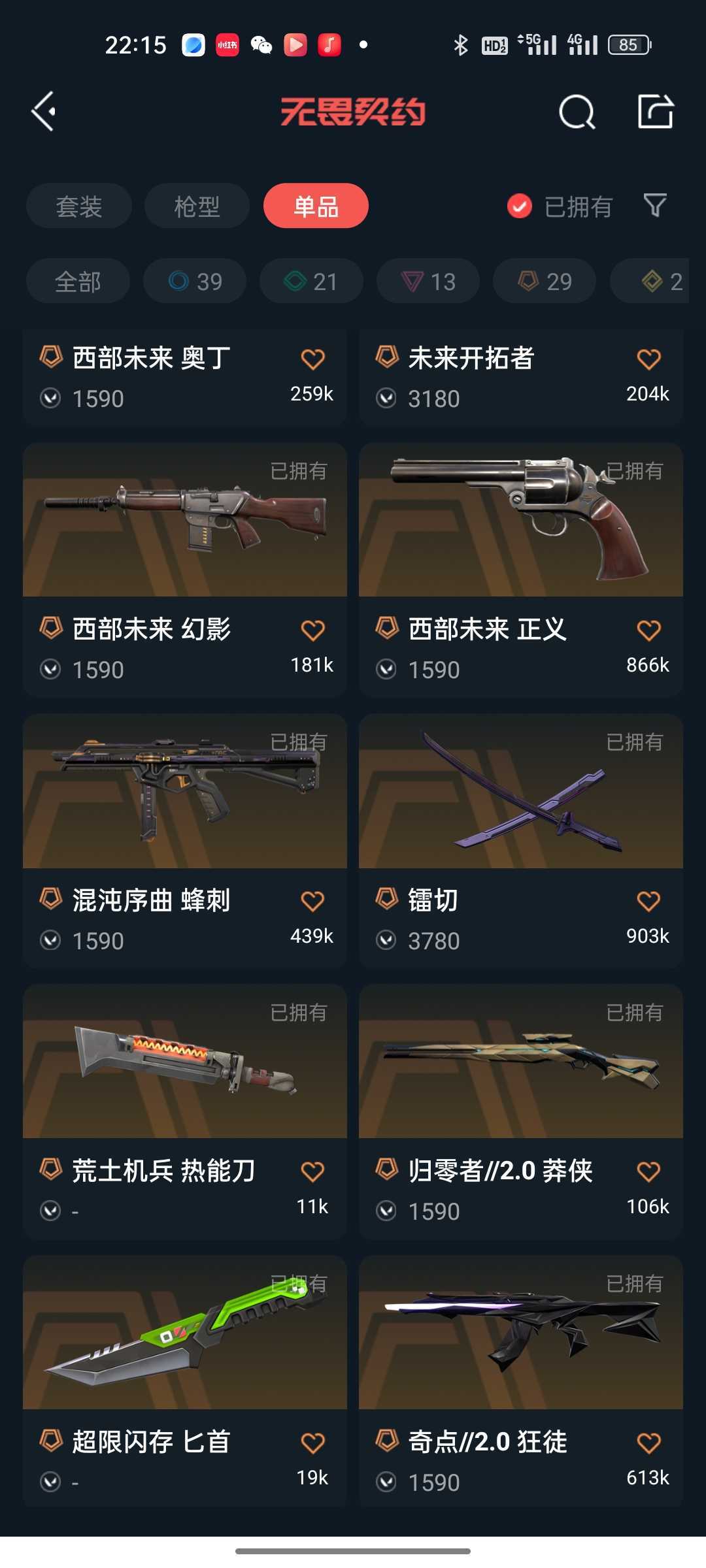This screenshot has height=1568, width=706.
Task: Like the 混沌序曲 蜂刺 skin
Action: point(312,902)
